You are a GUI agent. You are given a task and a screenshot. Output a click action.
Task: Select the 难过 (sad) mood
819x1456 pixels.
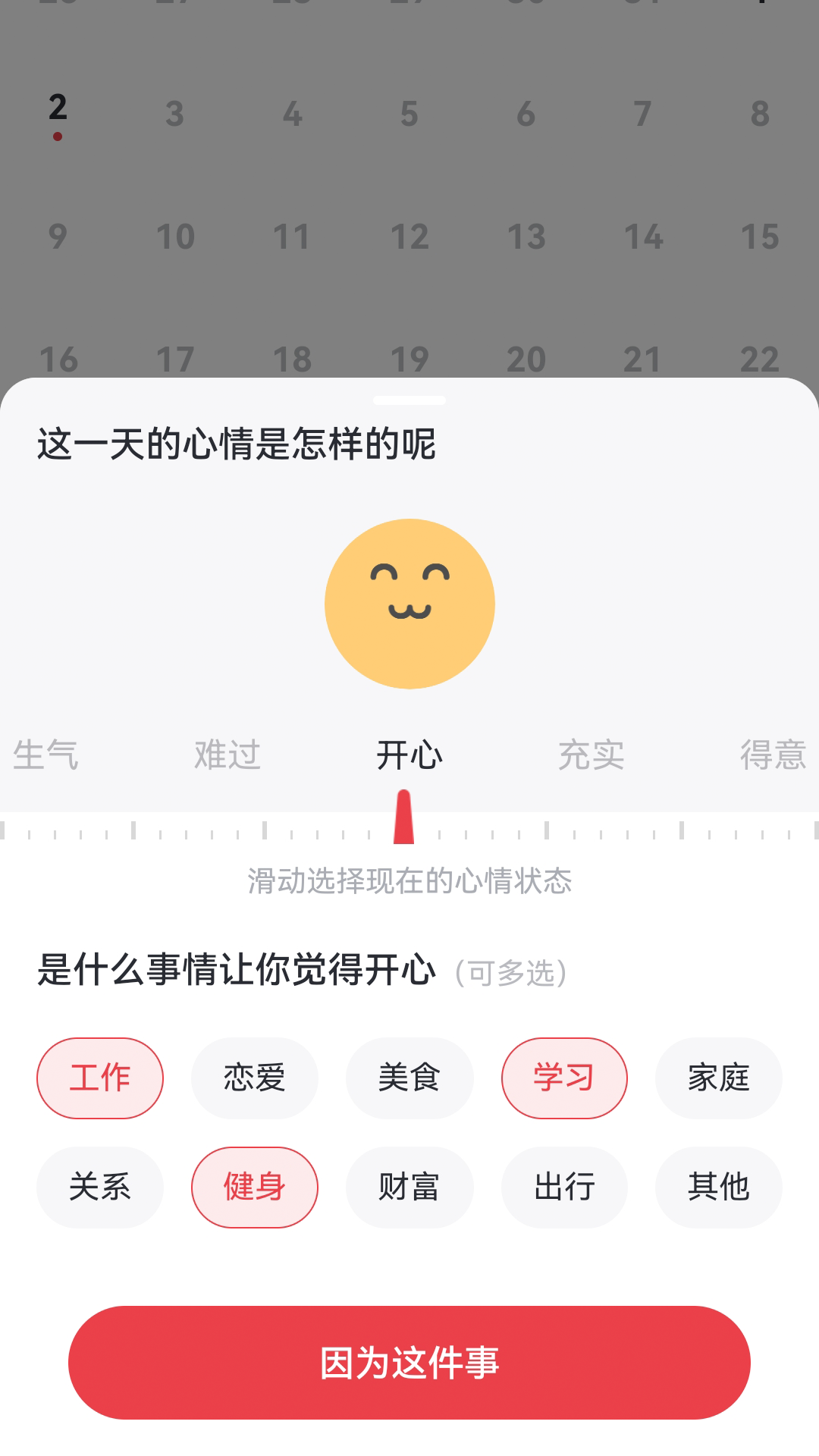coord(227,755)
